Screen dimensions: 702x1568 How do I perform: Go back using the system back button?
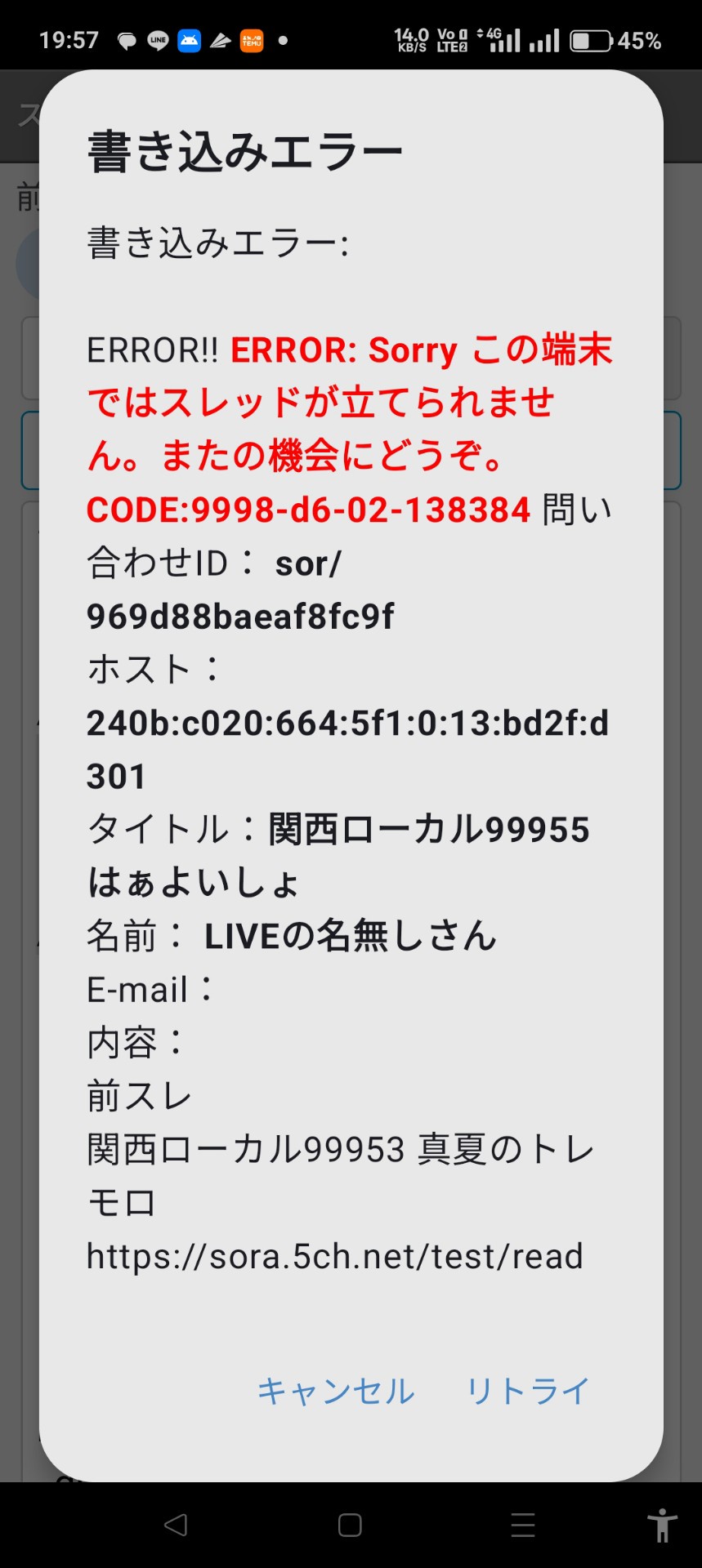tap(176, 1525)
